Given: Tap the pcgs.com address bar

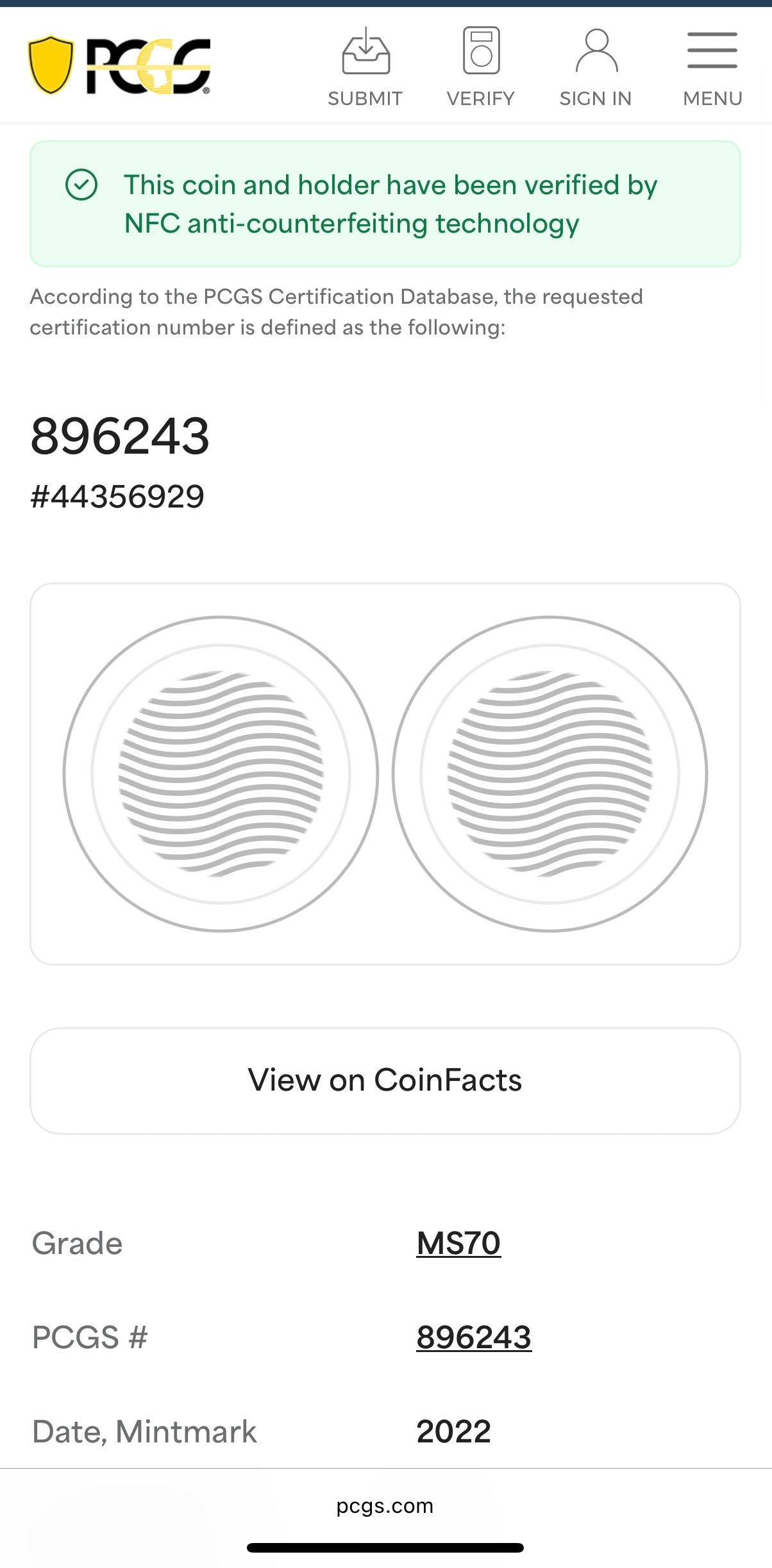Looking at the screenshot, I should pos(385,1506).
